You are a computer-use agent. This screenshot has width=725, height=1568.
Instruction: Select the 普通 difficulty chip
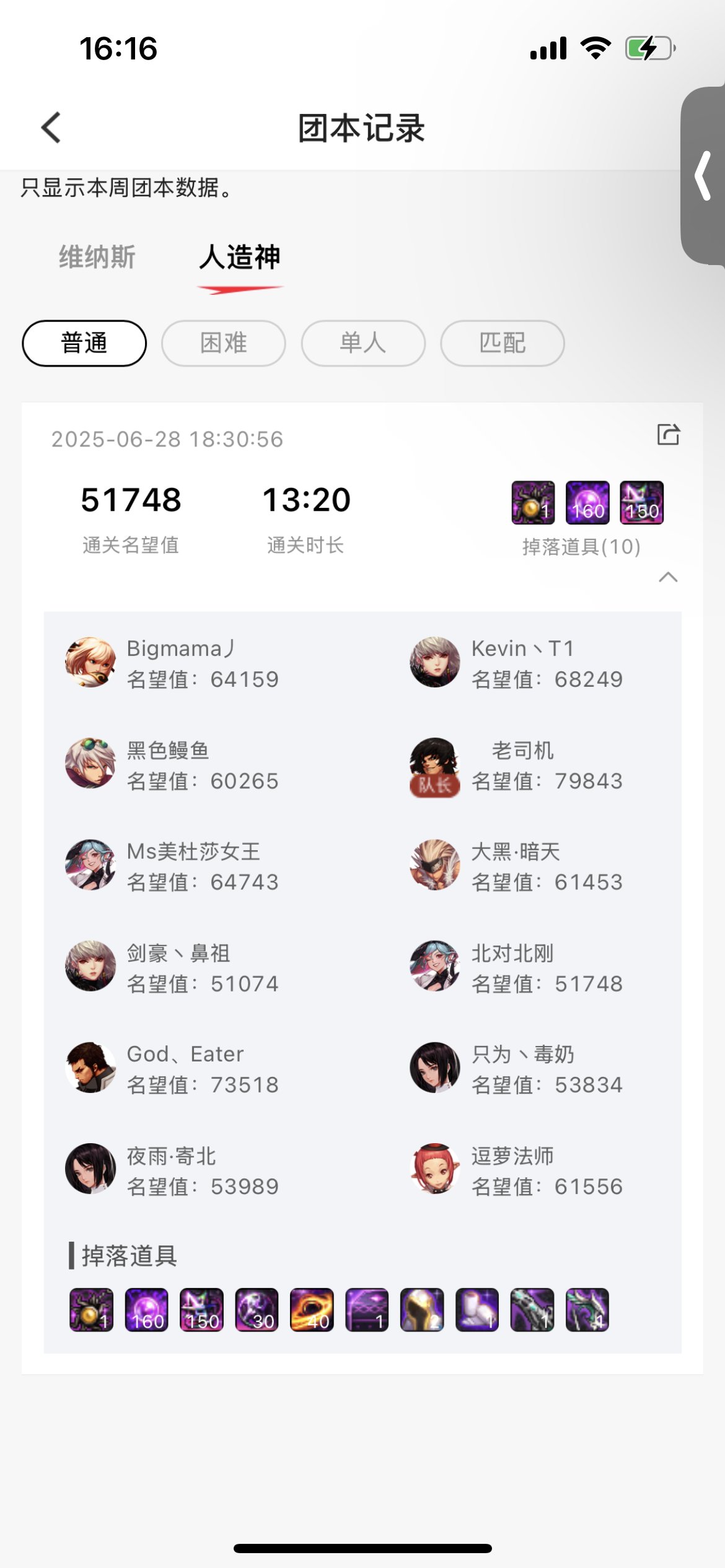(x=84, y=343)
